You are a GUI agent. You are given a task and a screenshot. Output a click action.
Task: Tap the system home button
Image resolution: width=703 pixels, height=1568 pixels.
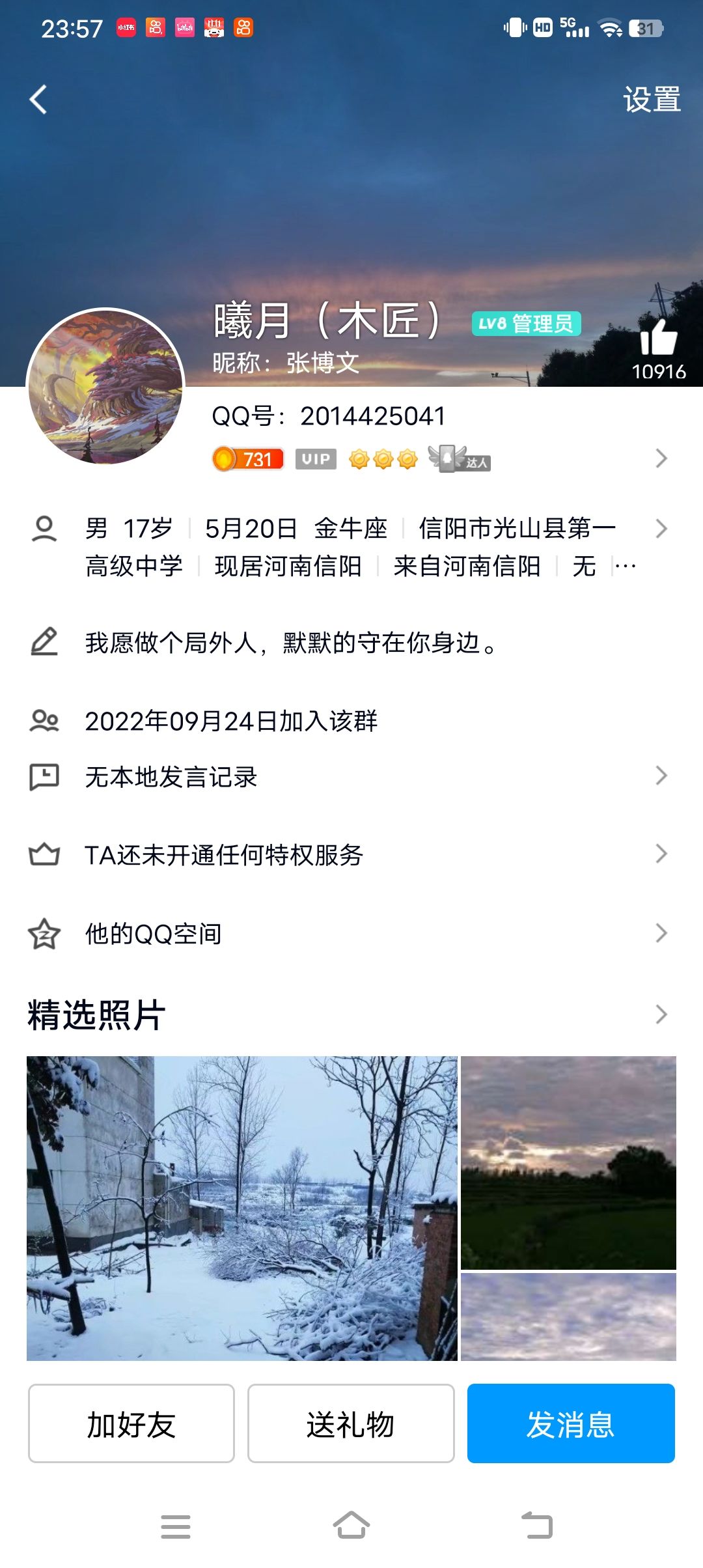351,1525
